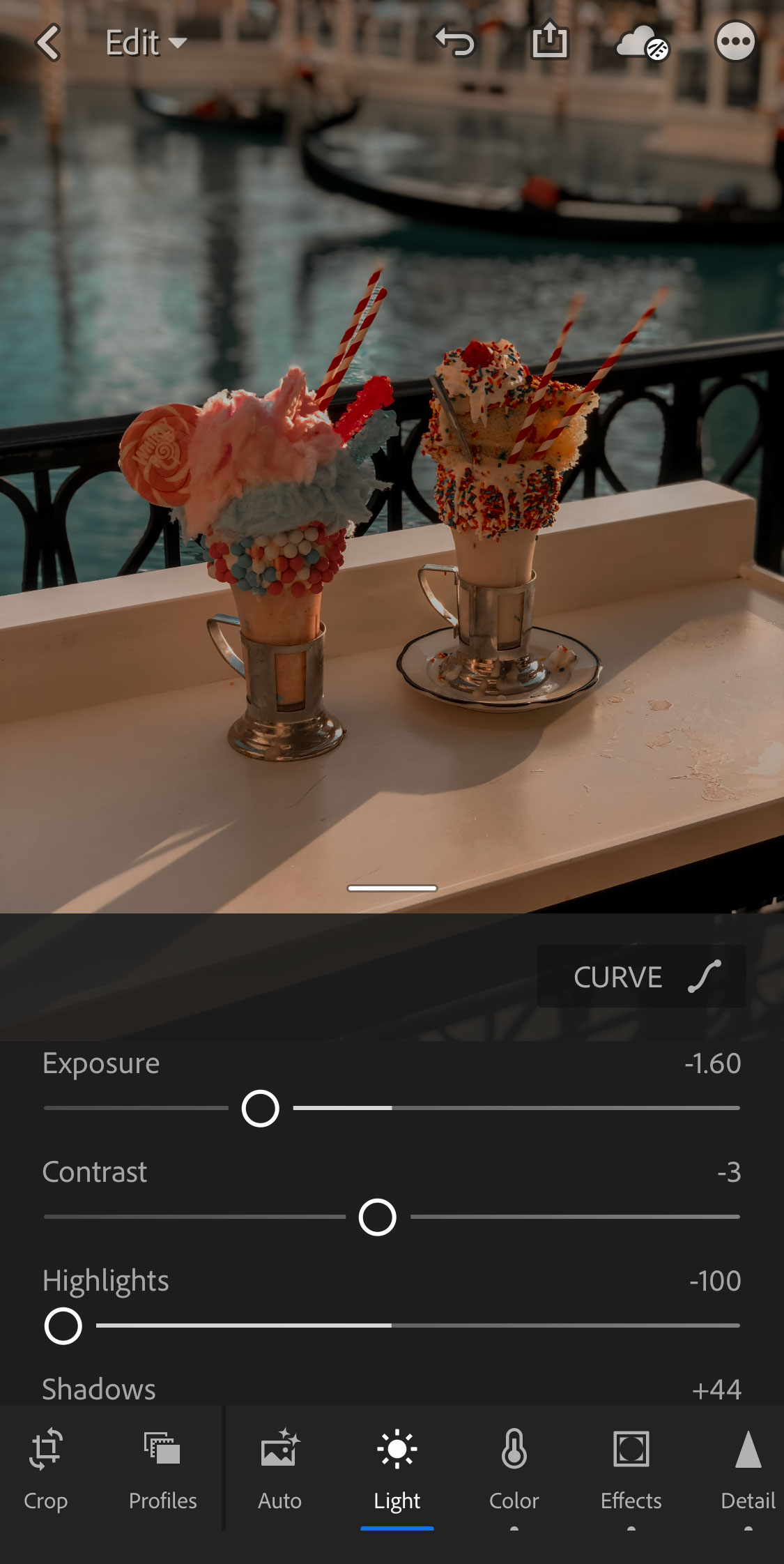Tap the panel drag handle bar

[x=392, y=888]
